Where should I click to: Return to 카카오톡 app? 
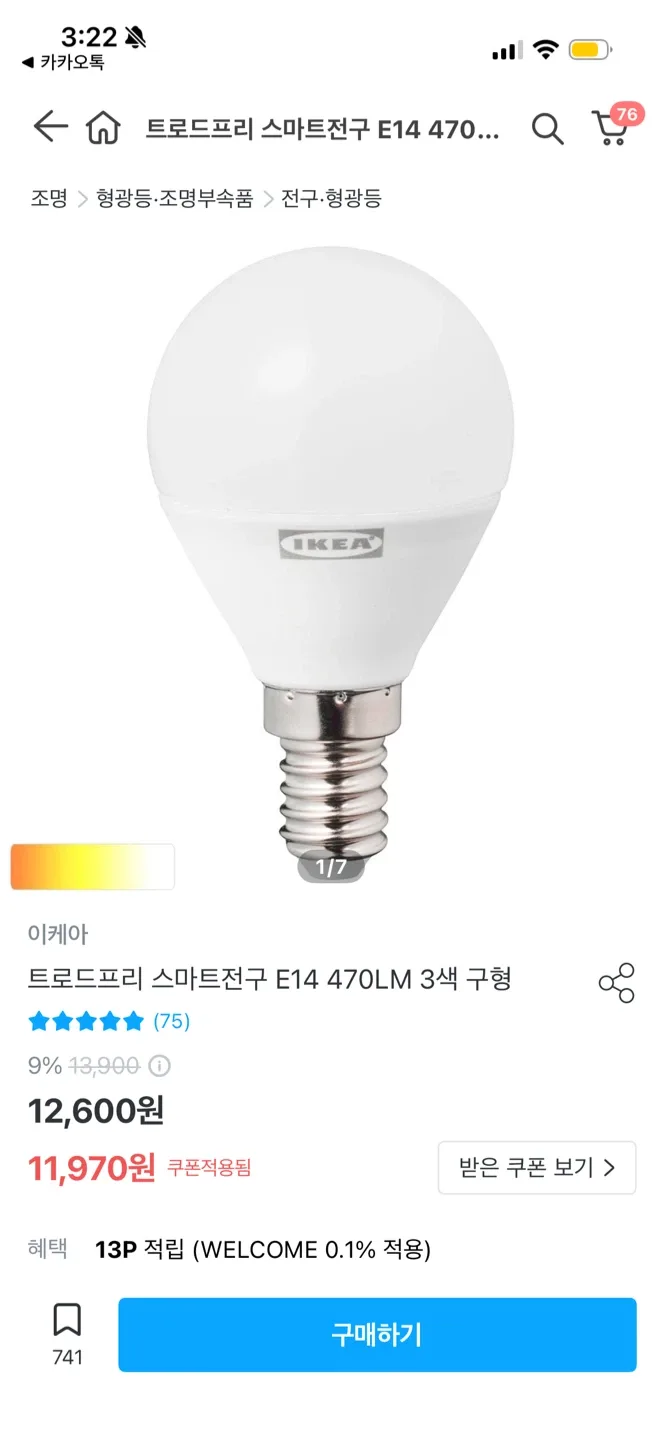click(62, 62)
